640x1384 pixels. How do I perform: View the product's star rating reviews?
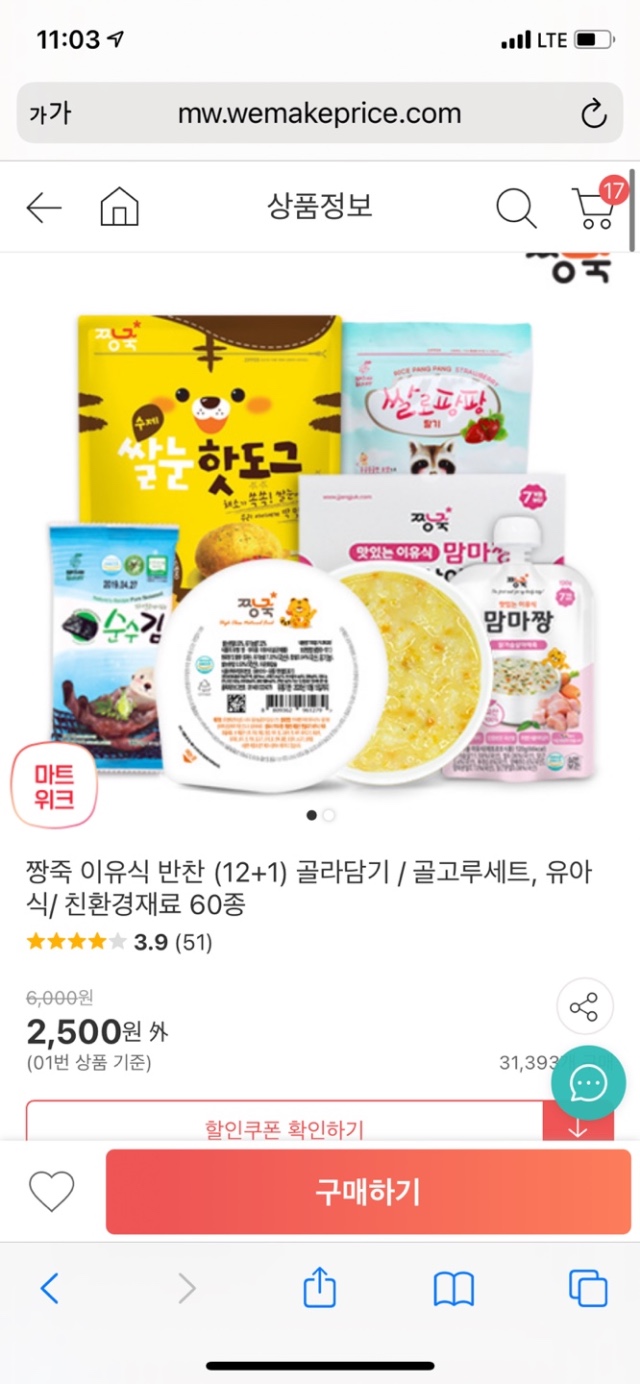[119, 942]
